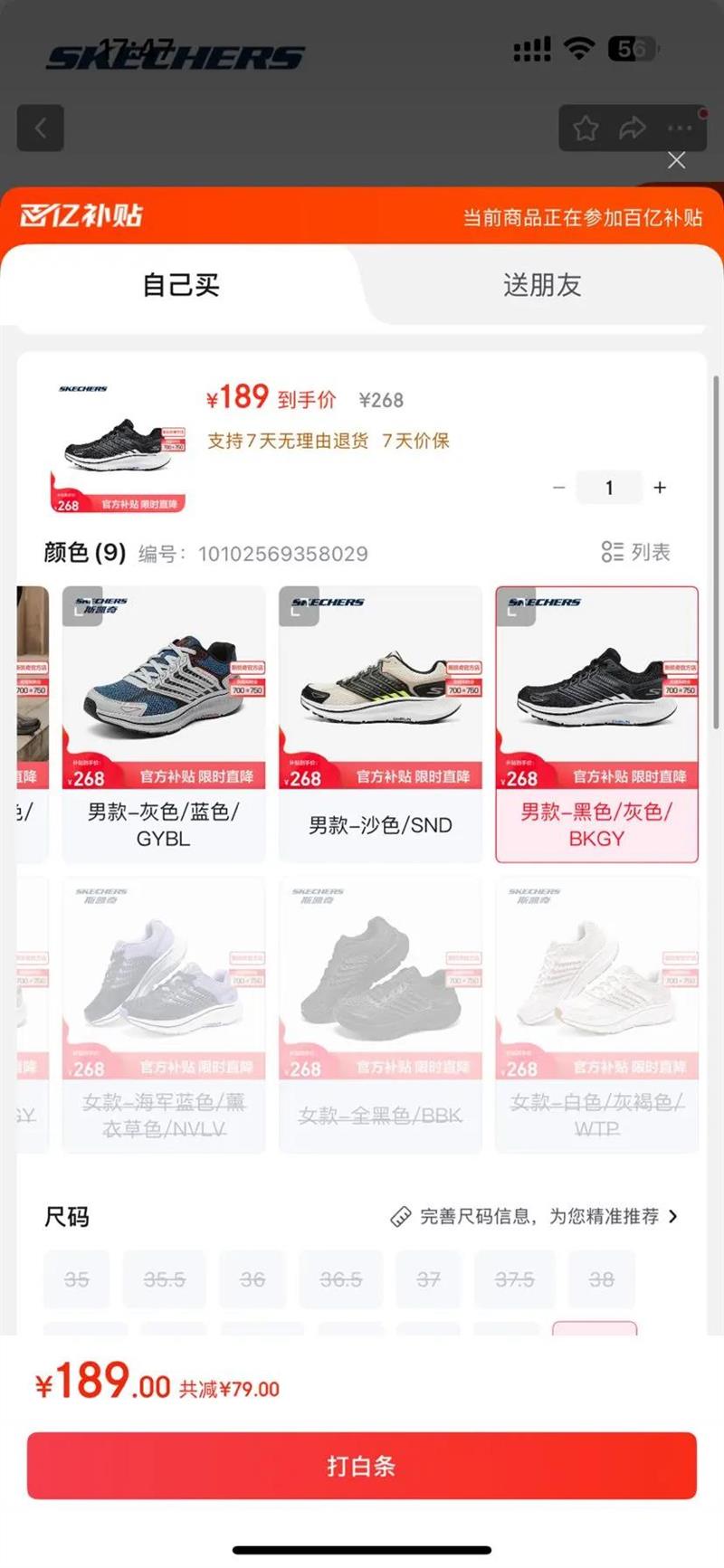This screenshot has height=1568, width=724.
Task: Switch colors to 列表 list view
Action: pos(636,552)
